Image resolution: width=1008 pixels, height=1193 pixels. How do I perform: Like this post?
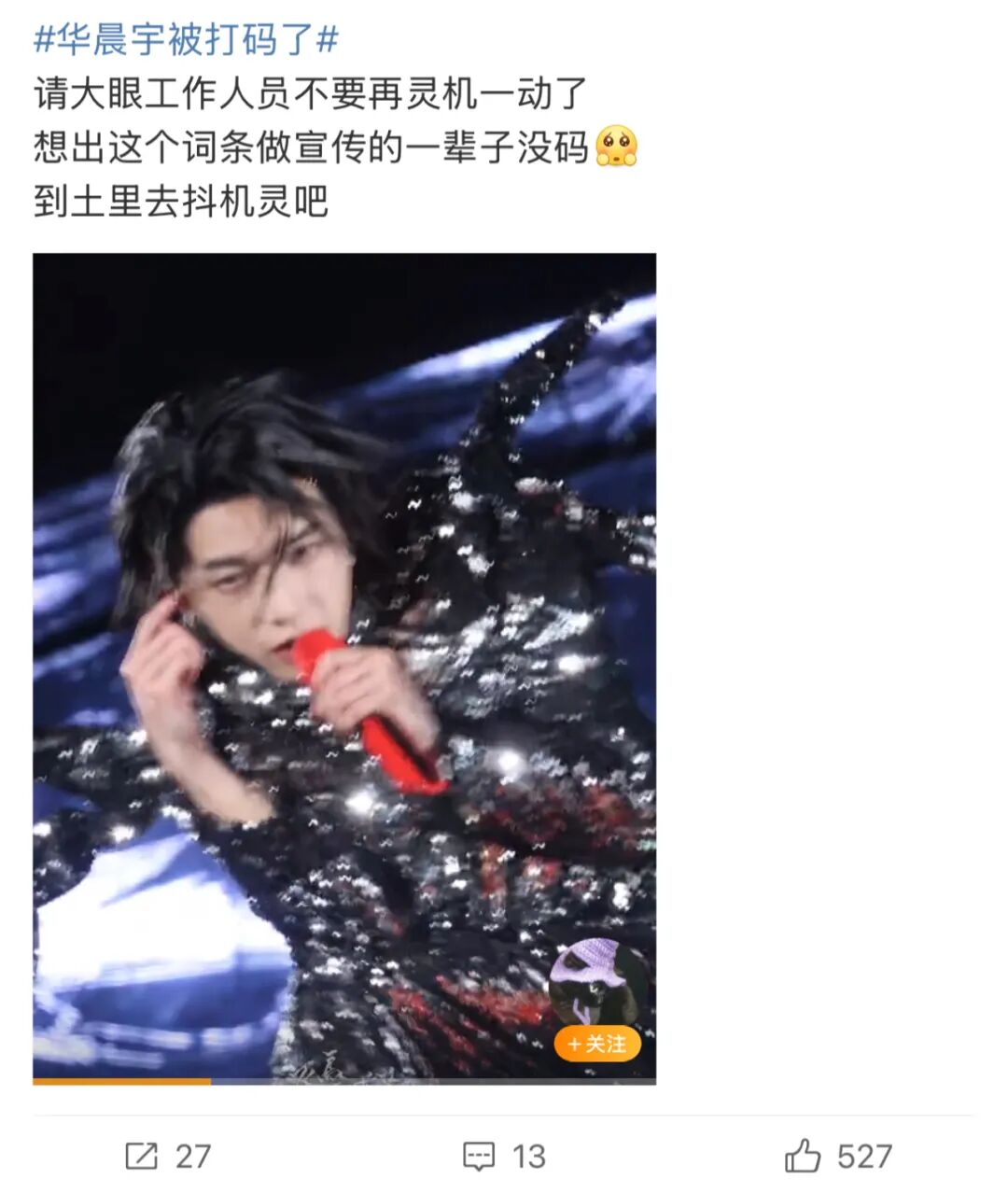(837, 1157)
